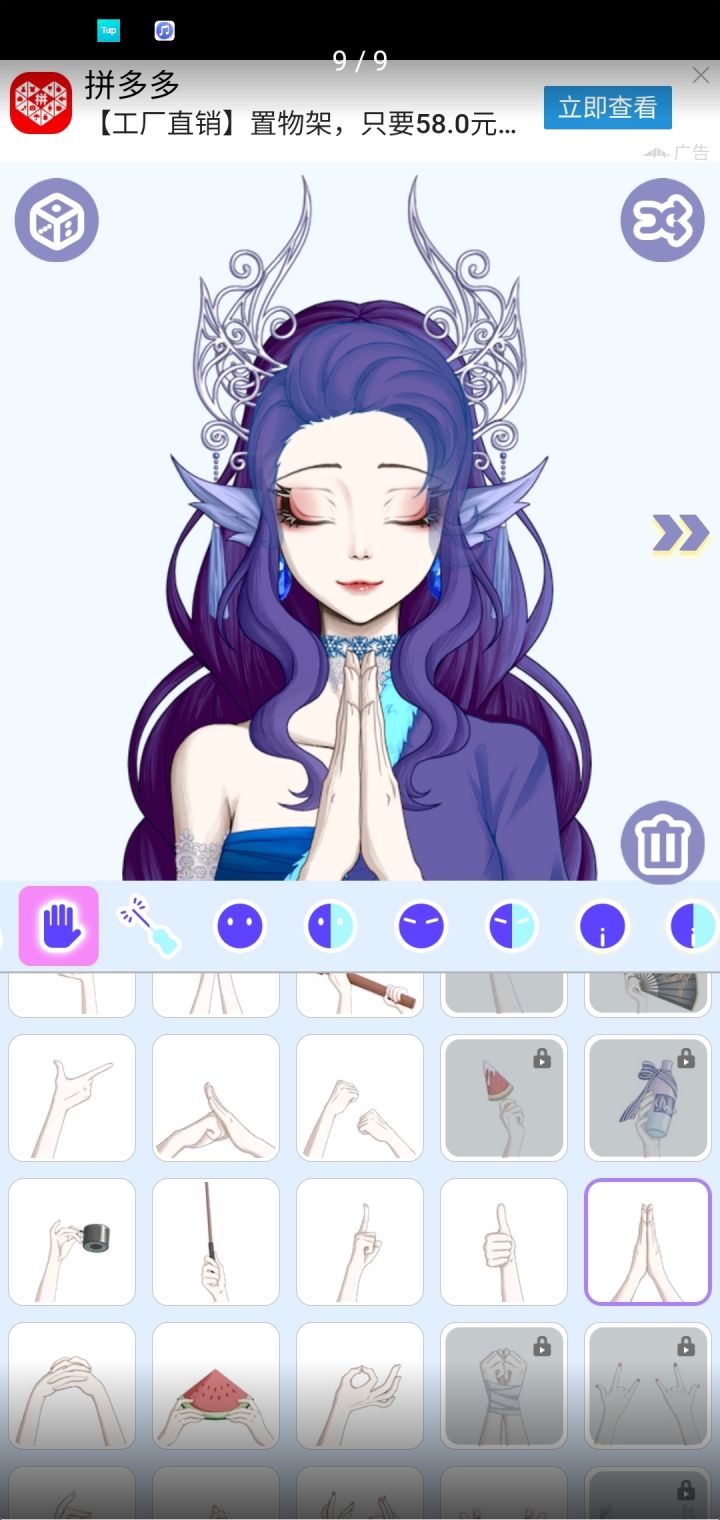Toggle the currently selected praying hands pose
This screenshot has width=720, height=1520.
pos(648,1242)
